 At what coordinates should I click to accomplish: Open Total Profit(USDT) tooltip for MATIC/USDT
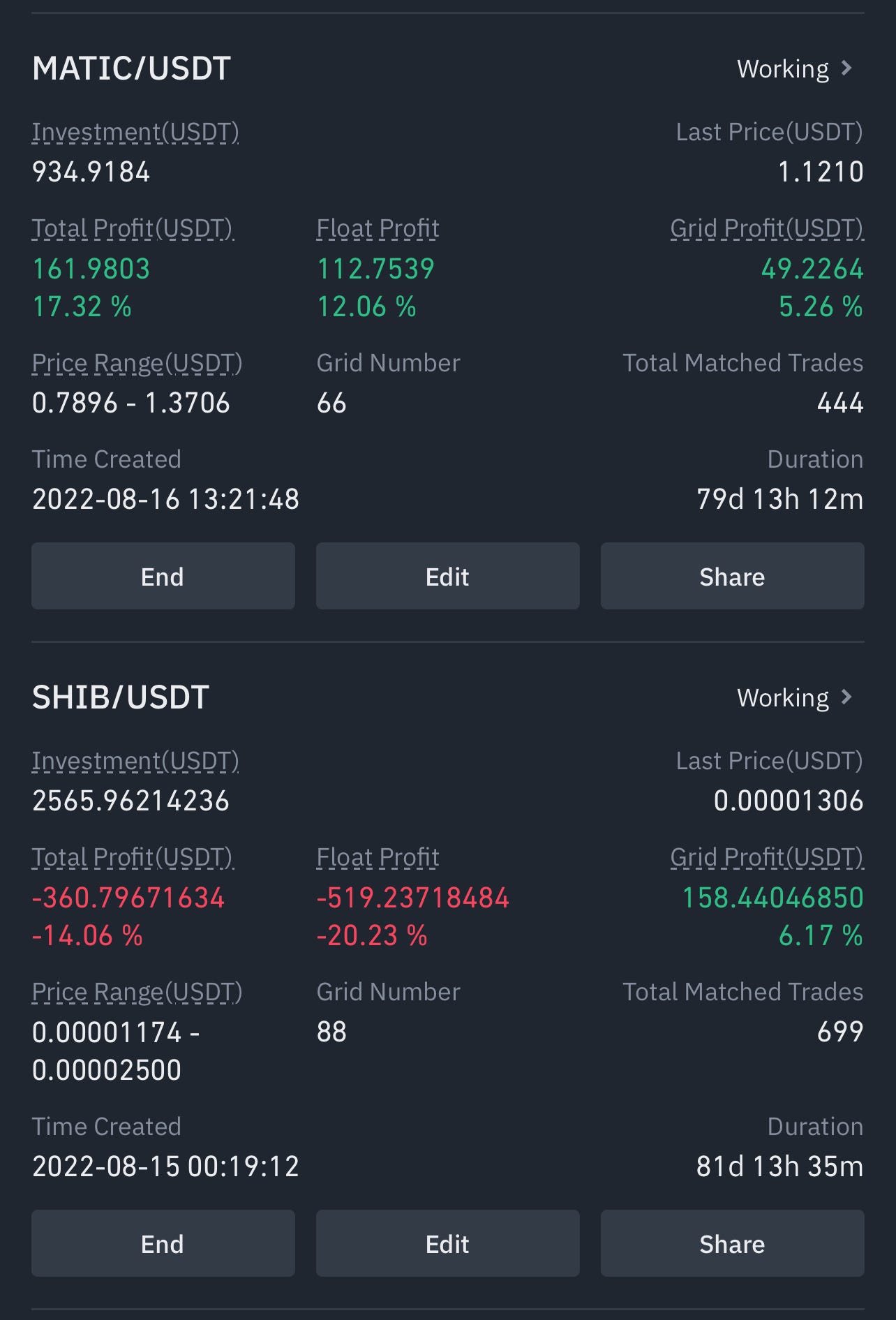133,228
